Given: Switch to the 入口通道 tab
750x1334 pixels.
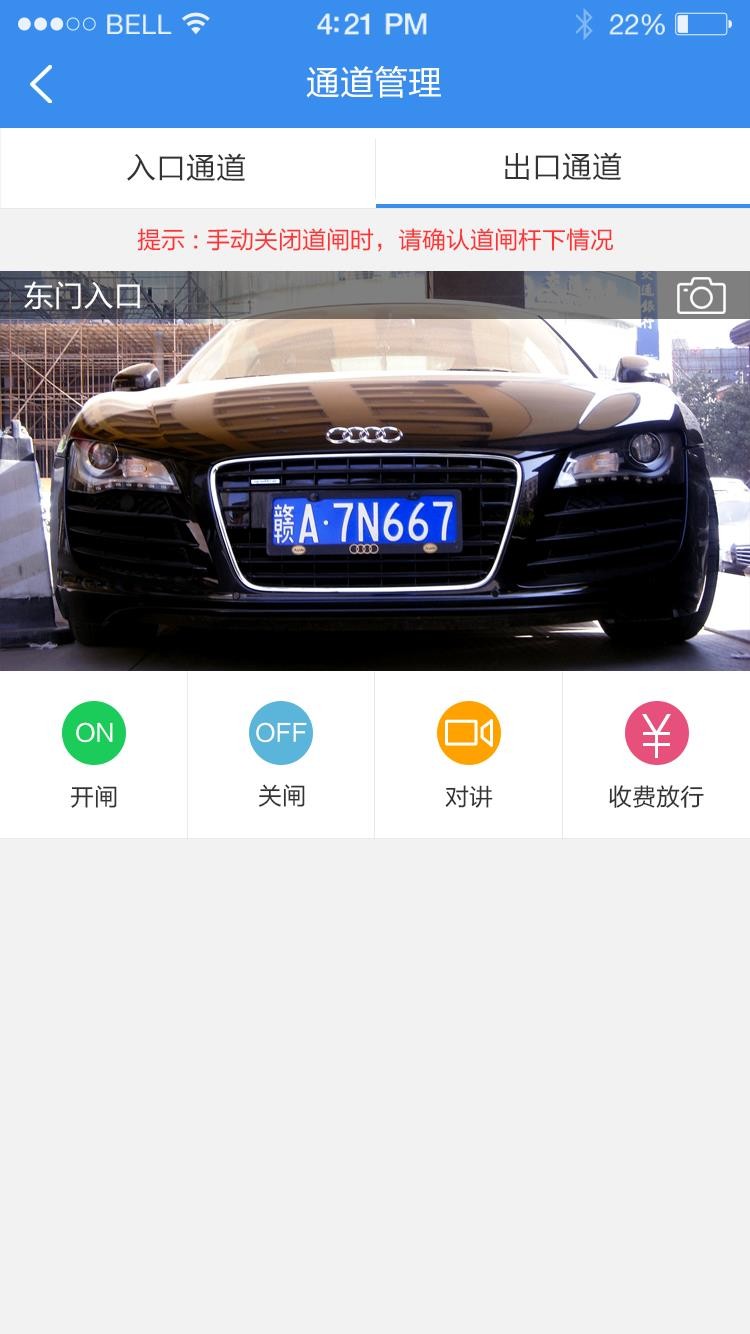Looking at the screenshot, I should pyautogui.click(x=187, y=168).
